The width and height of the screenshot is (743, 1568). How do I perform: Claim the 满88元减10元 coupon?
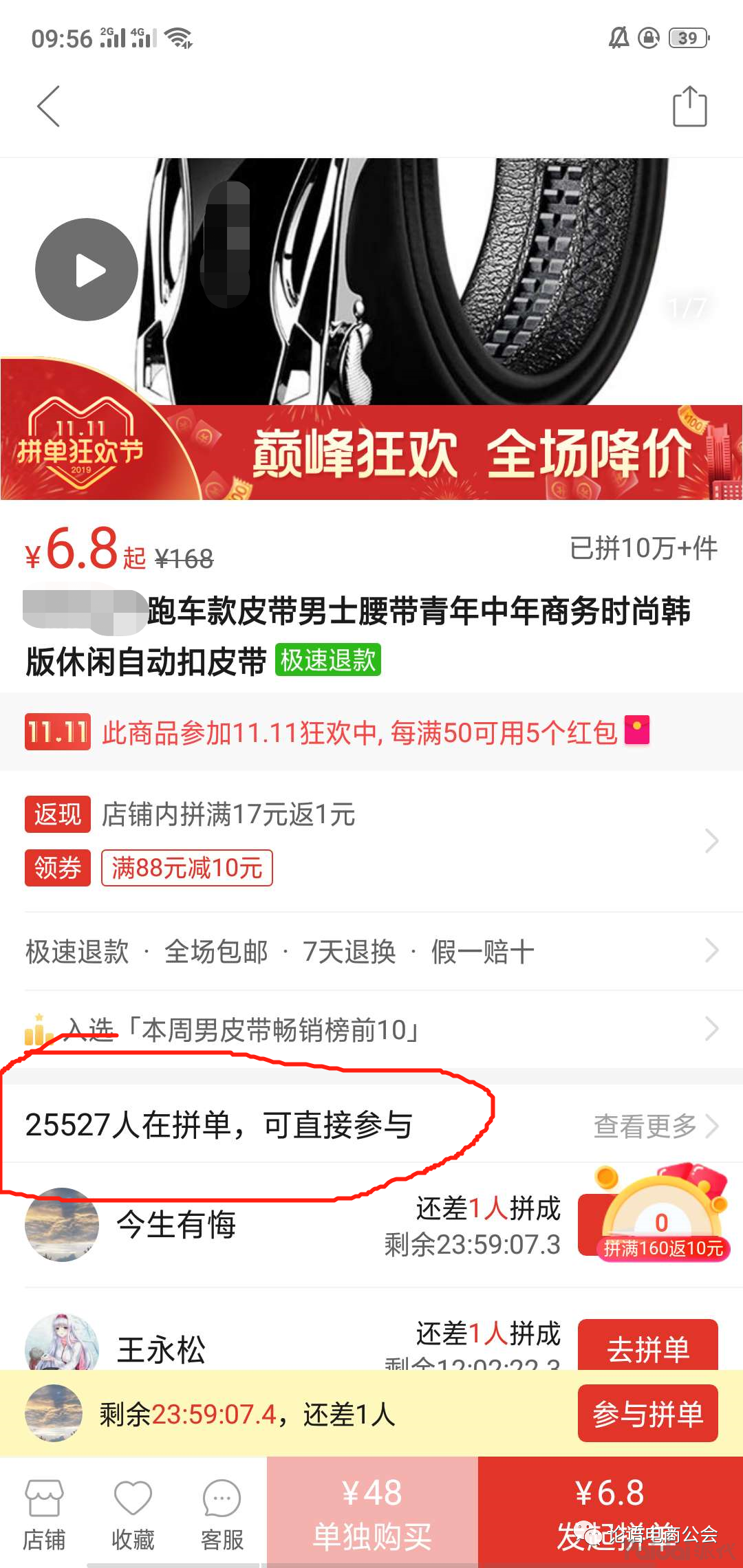186,868
